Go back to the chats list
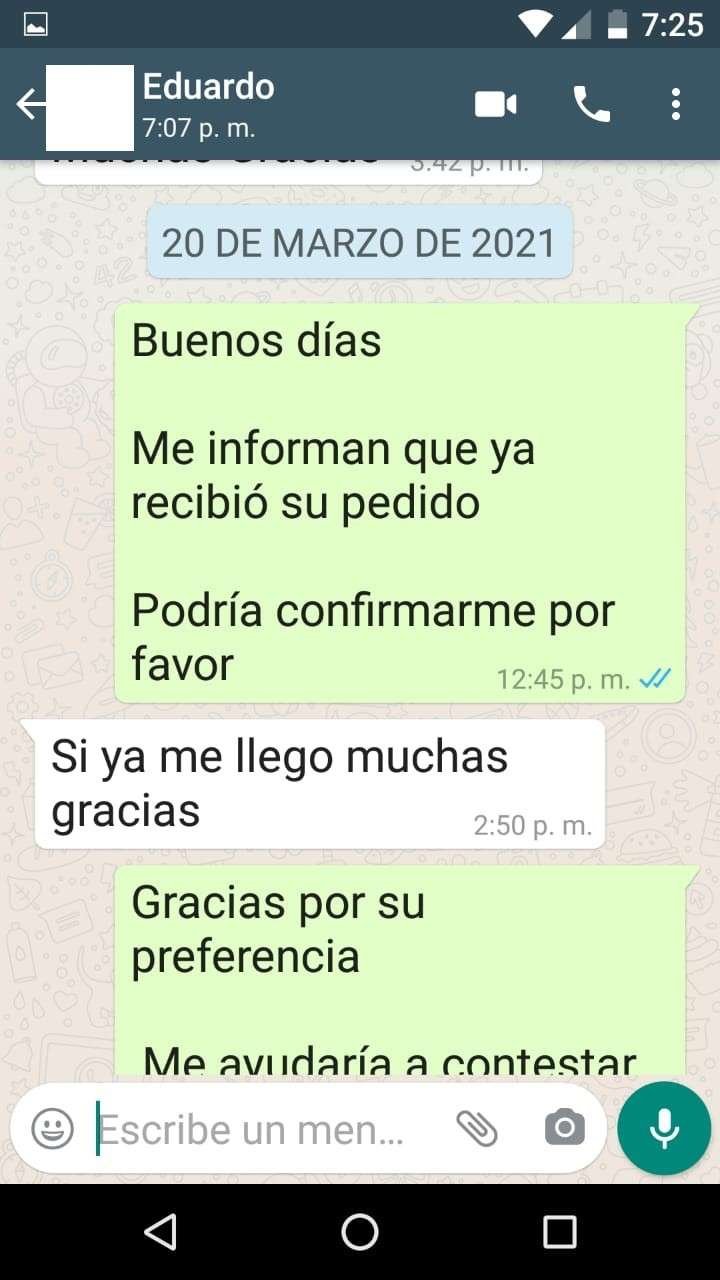 pyautogui.click(x=30, y=104)
